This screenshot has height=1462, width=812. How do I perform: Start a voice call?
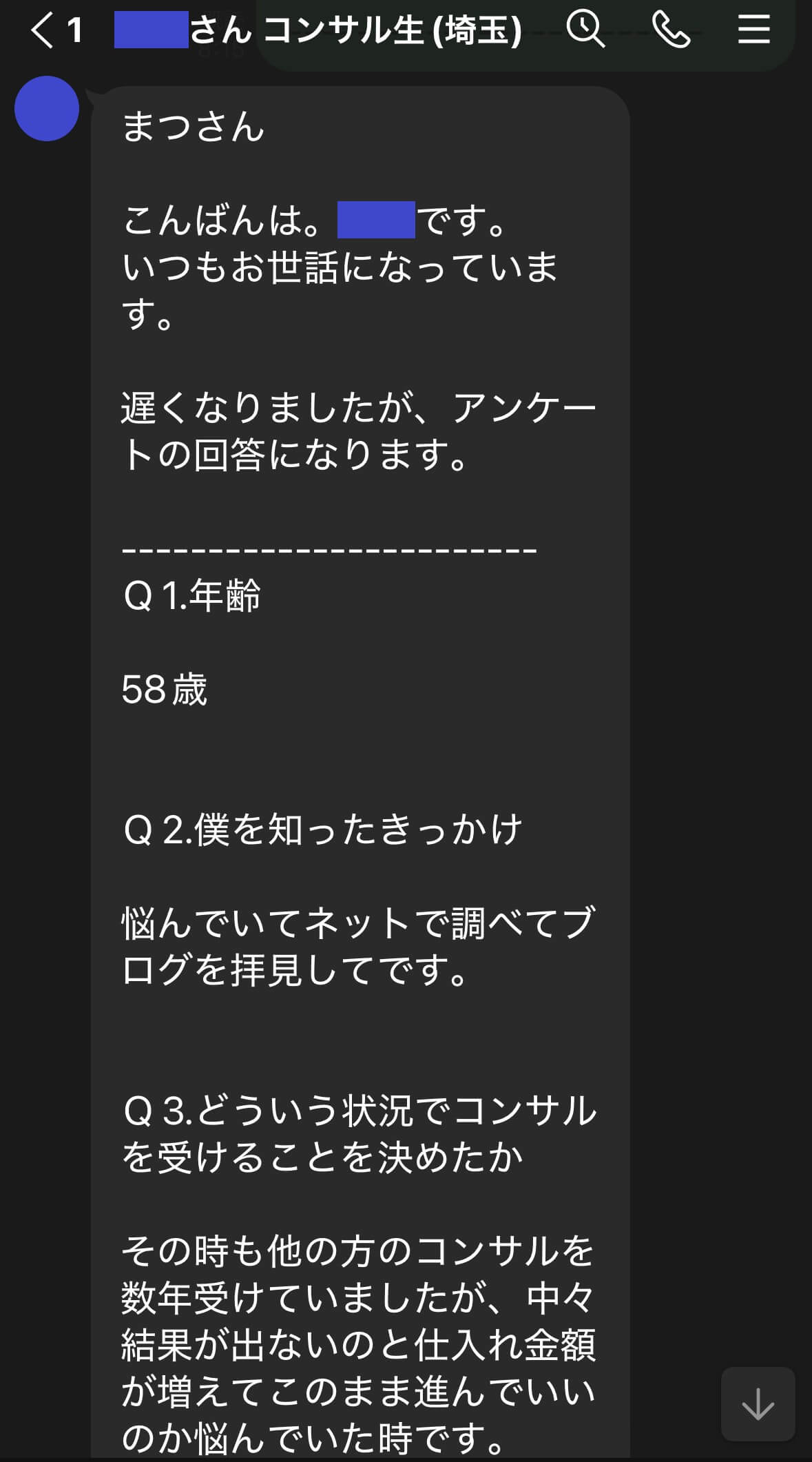(x=671, y=30)
